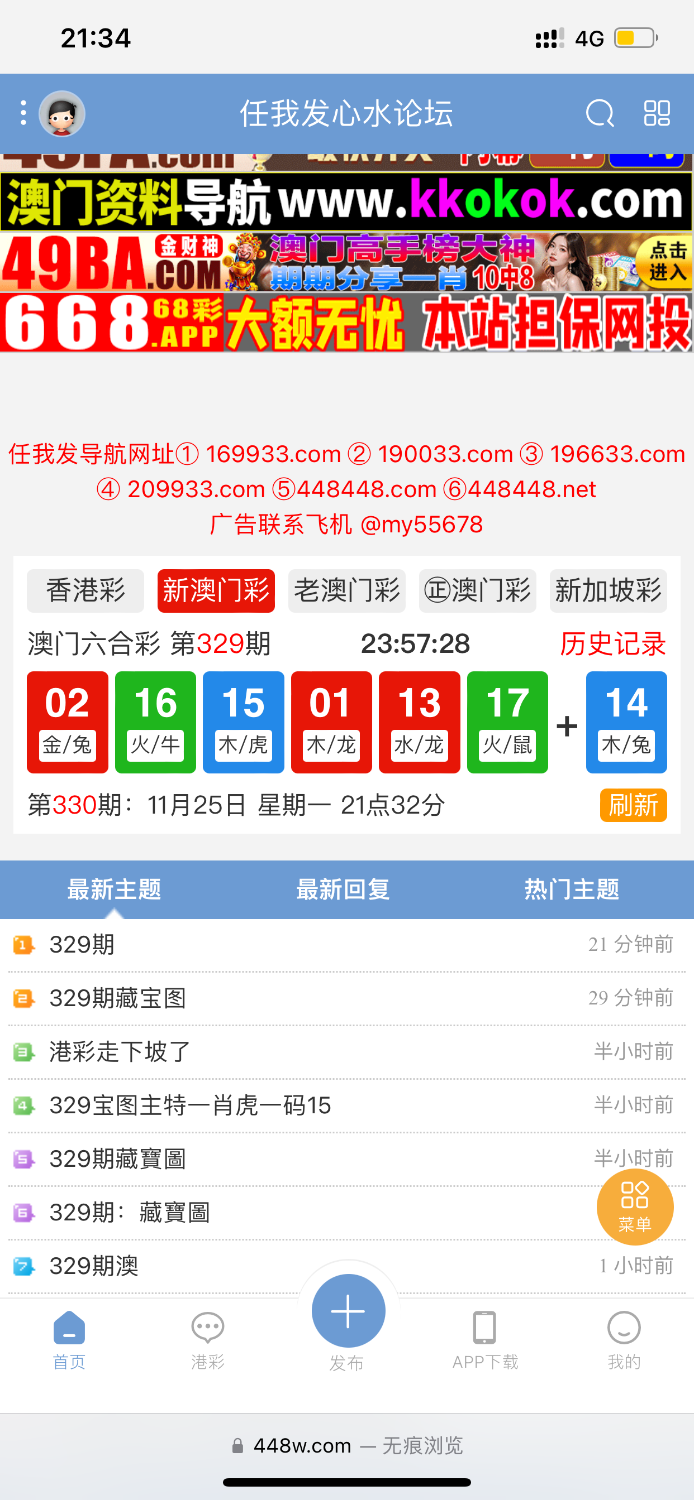
Task: Open thread 329宝图主特一肖虎一码15
Action: 190,1105
